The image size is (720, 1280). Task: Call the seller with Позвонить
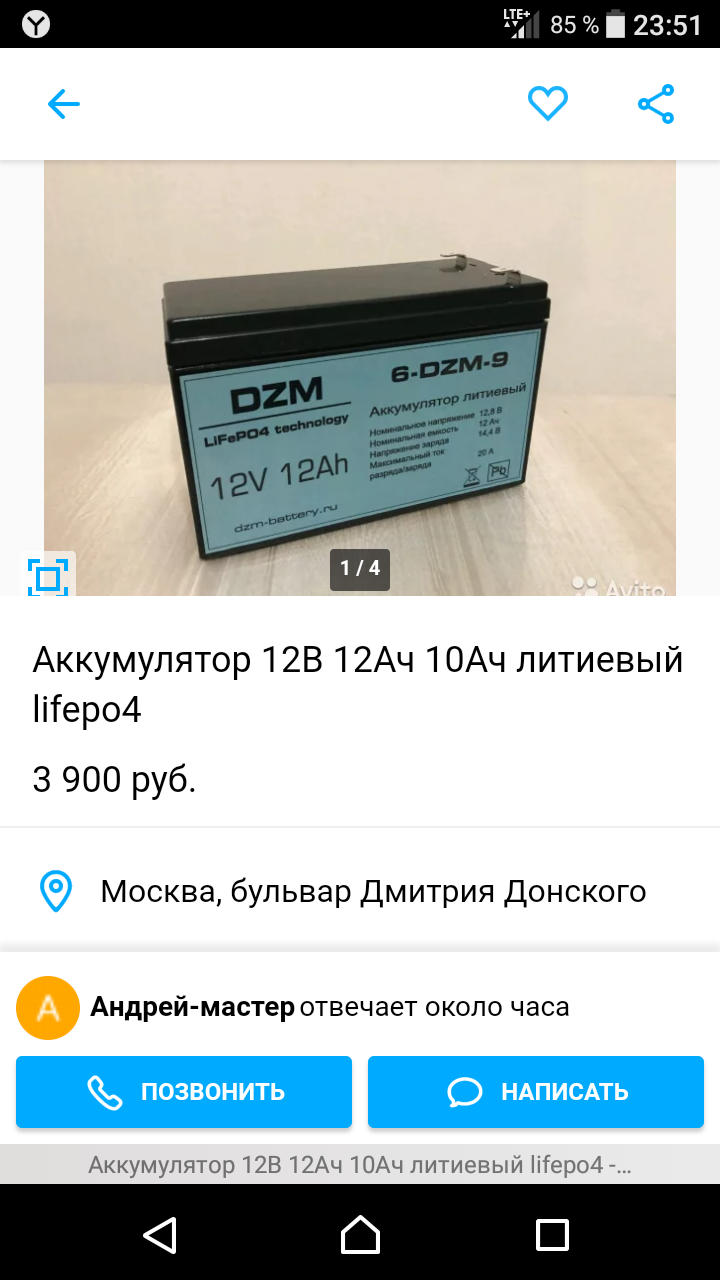pyautogui.click(x=184, y=1092)
